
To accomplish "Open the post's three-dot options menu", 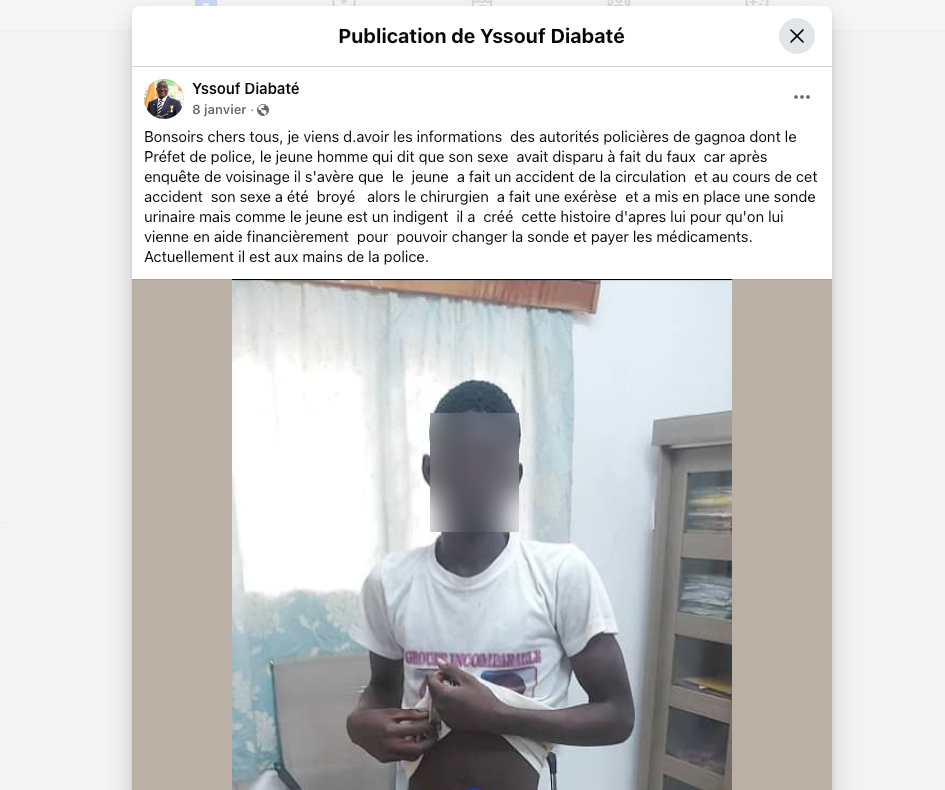I will [x=801, y=97].
